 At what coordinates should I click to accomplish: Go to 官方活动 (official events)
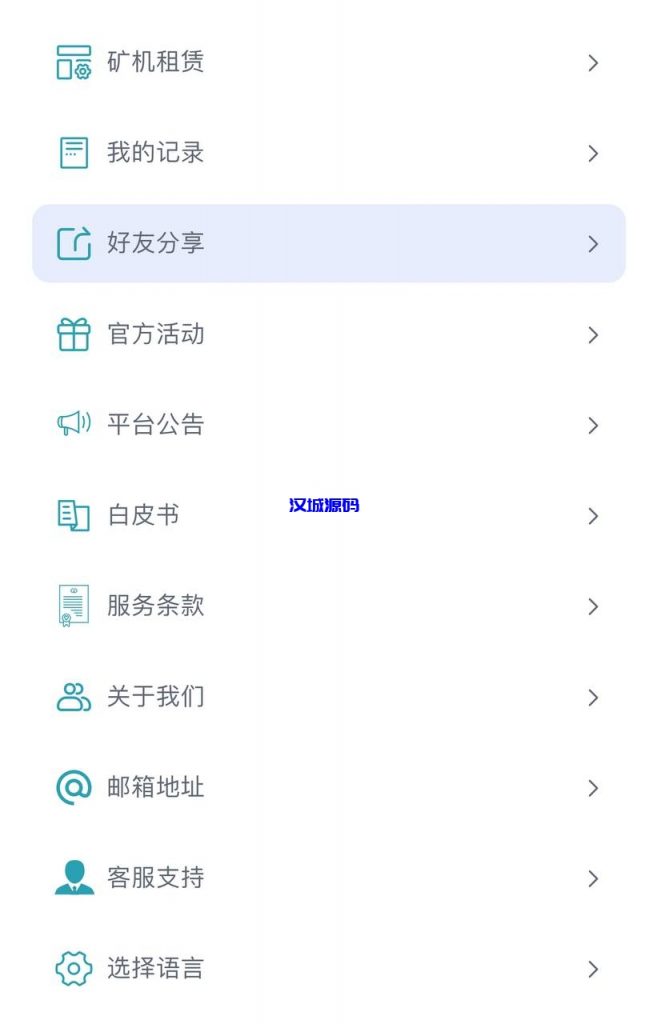coord(155,334)
